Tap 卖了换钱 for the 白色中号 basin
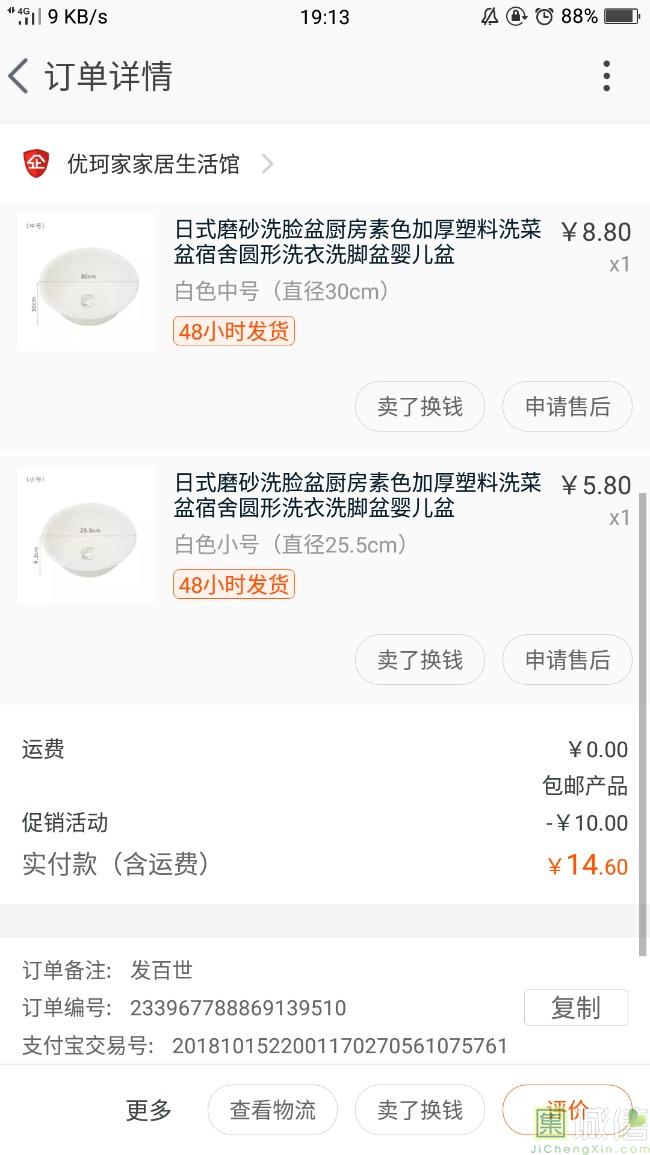650x1155 pixels. click(x=420, y=407)
